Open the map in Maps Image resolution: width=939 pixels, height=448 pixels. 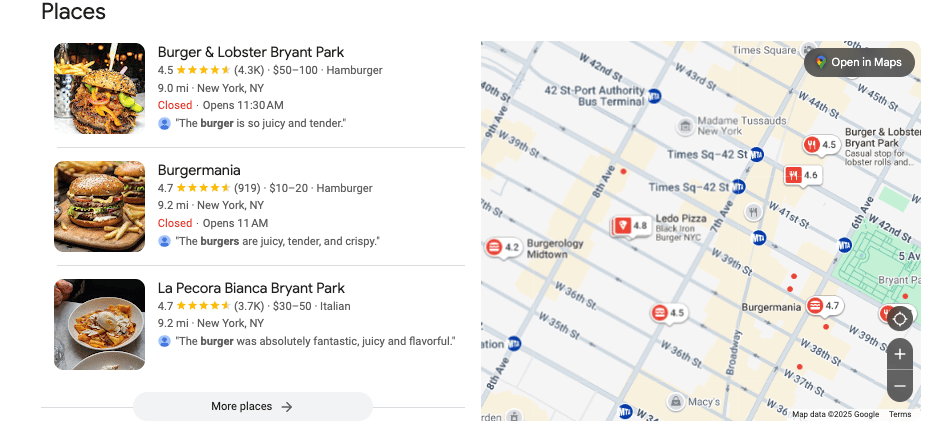tap(859, 62)
